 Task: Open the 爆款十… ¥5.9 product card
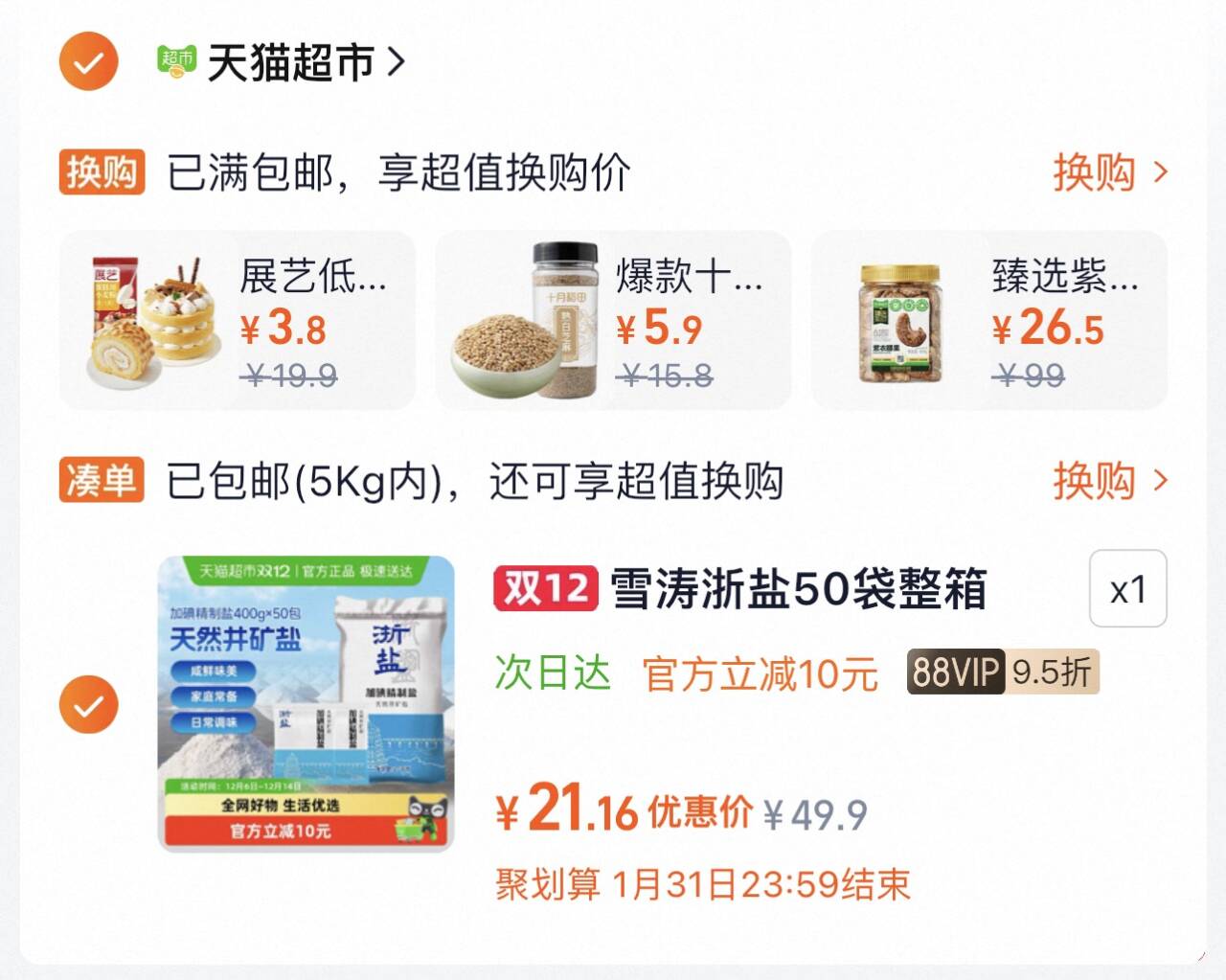coord(613,320)
